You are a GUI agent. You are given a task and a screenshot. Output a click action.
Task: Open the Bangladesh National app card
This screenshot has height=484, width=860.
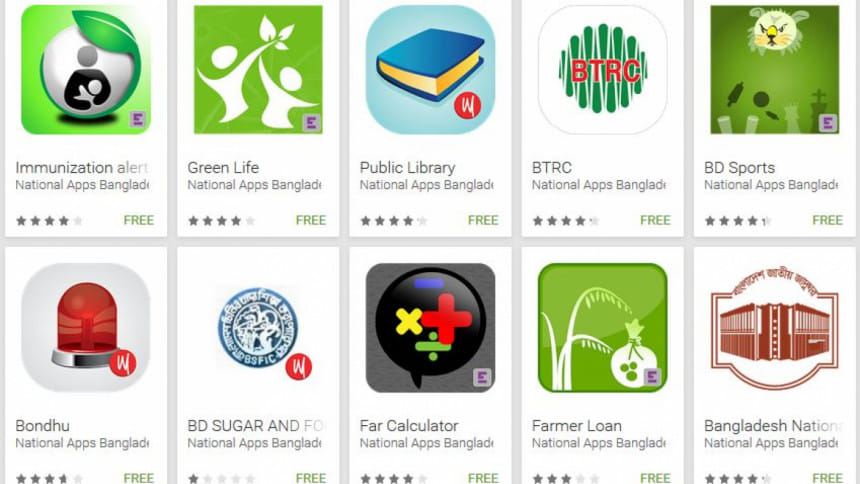[x=774, y=328]
